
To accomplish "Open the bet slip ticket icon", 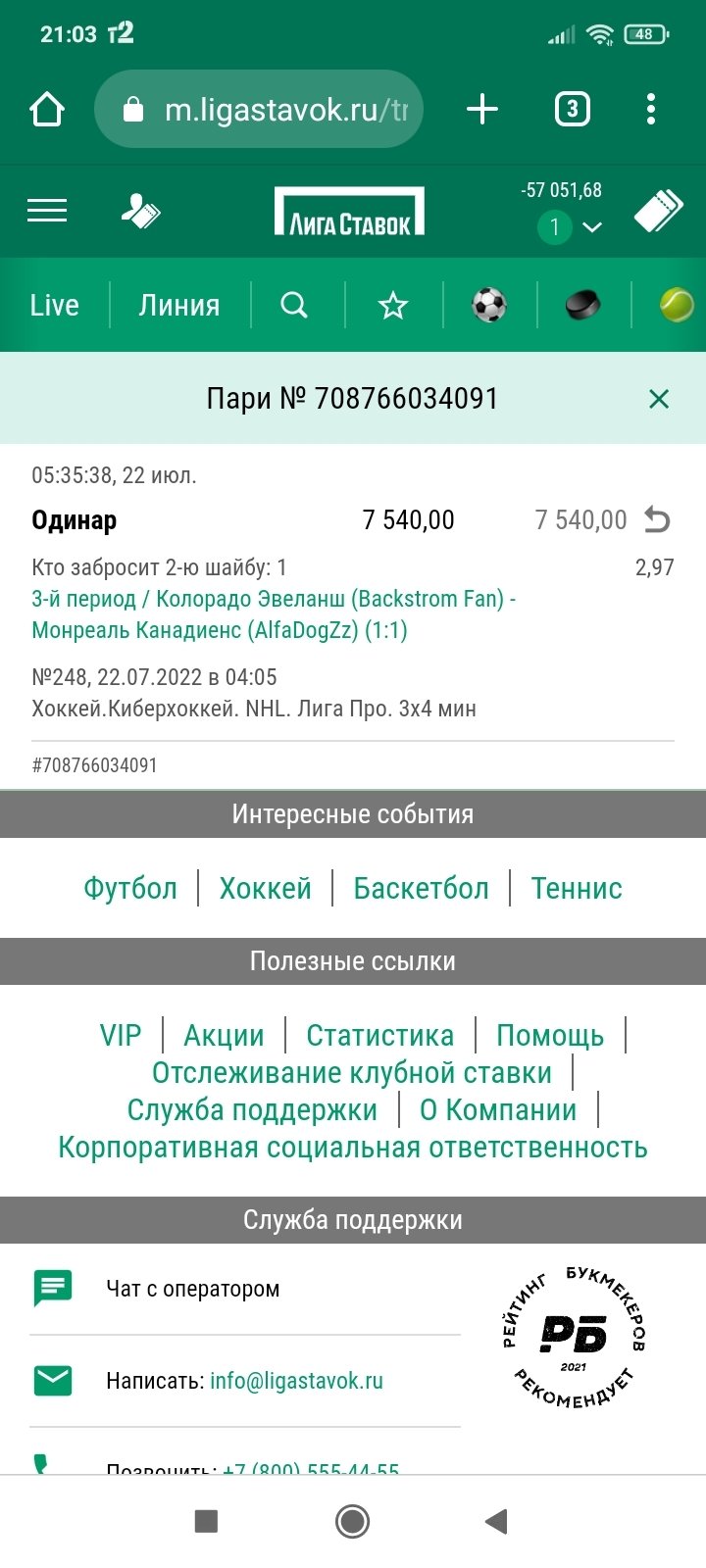I will 658,211.
